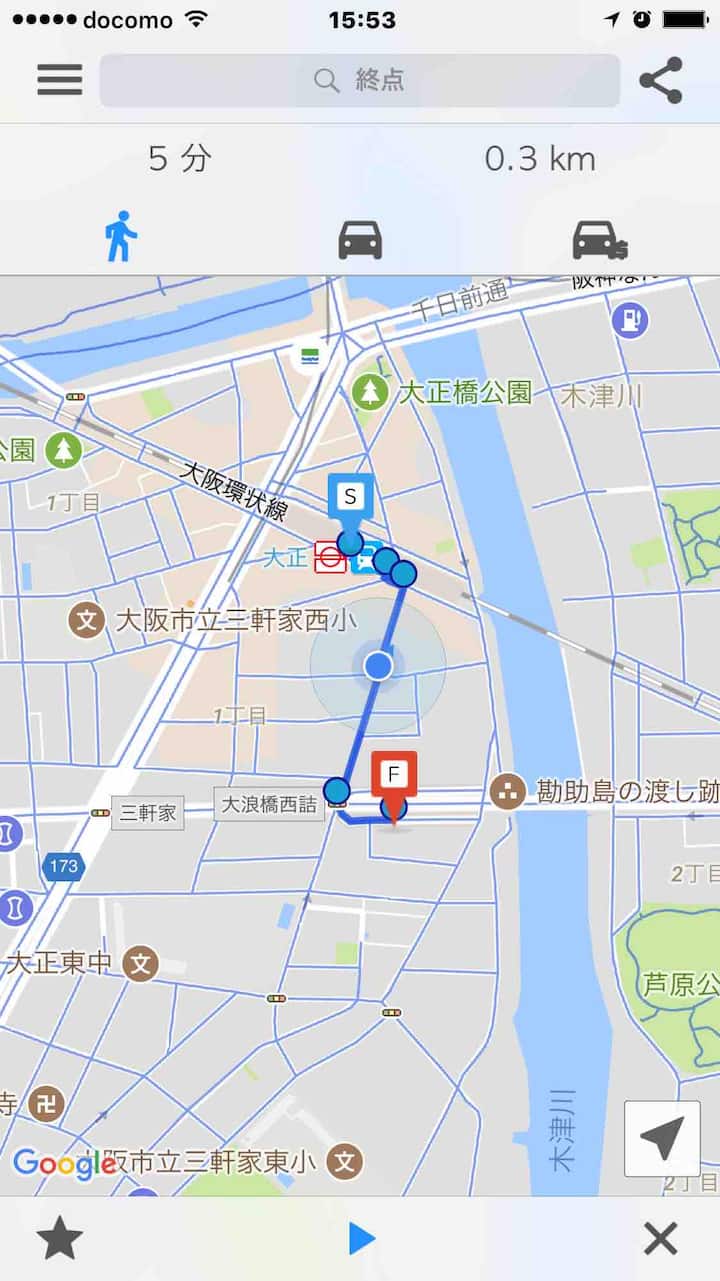
Task: Select walking travel mode
Action: coord(120,237)
